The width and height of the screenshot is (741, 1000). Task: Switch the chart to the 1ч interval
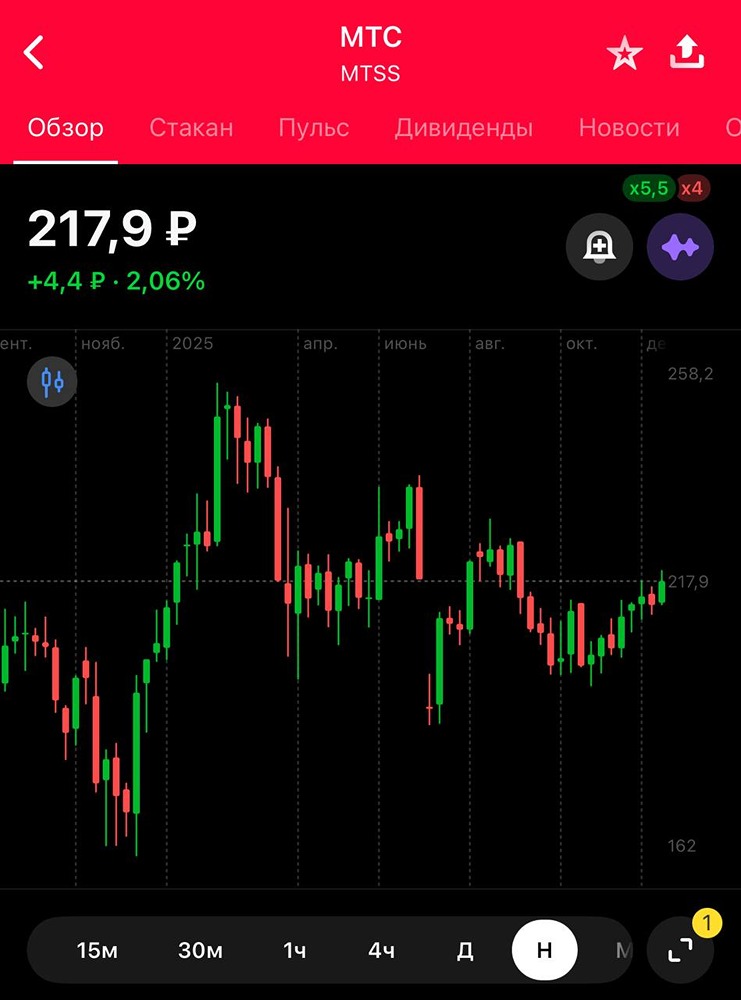pos(294,950)
